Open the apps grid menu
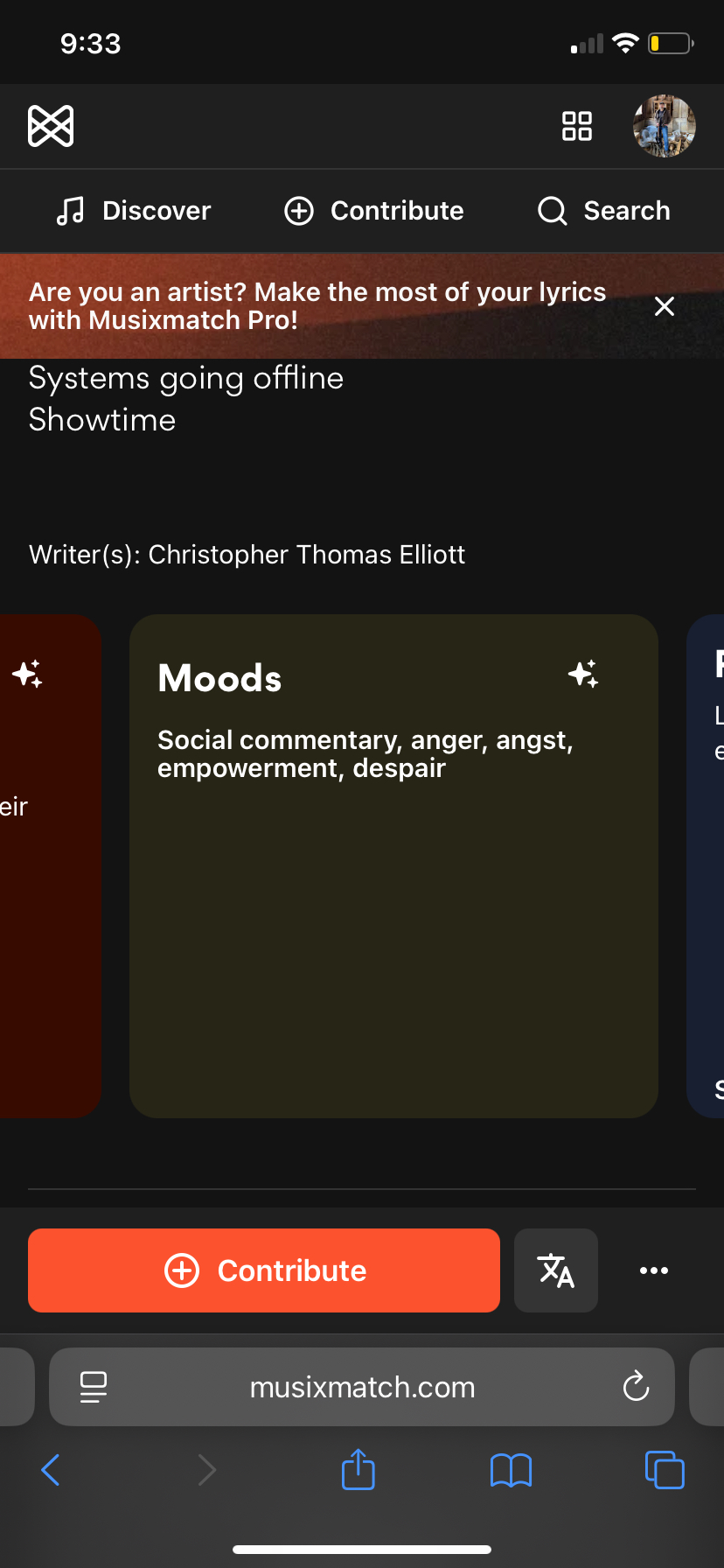The height and width of the screenshot is (1568, 724). pos(577,126)
